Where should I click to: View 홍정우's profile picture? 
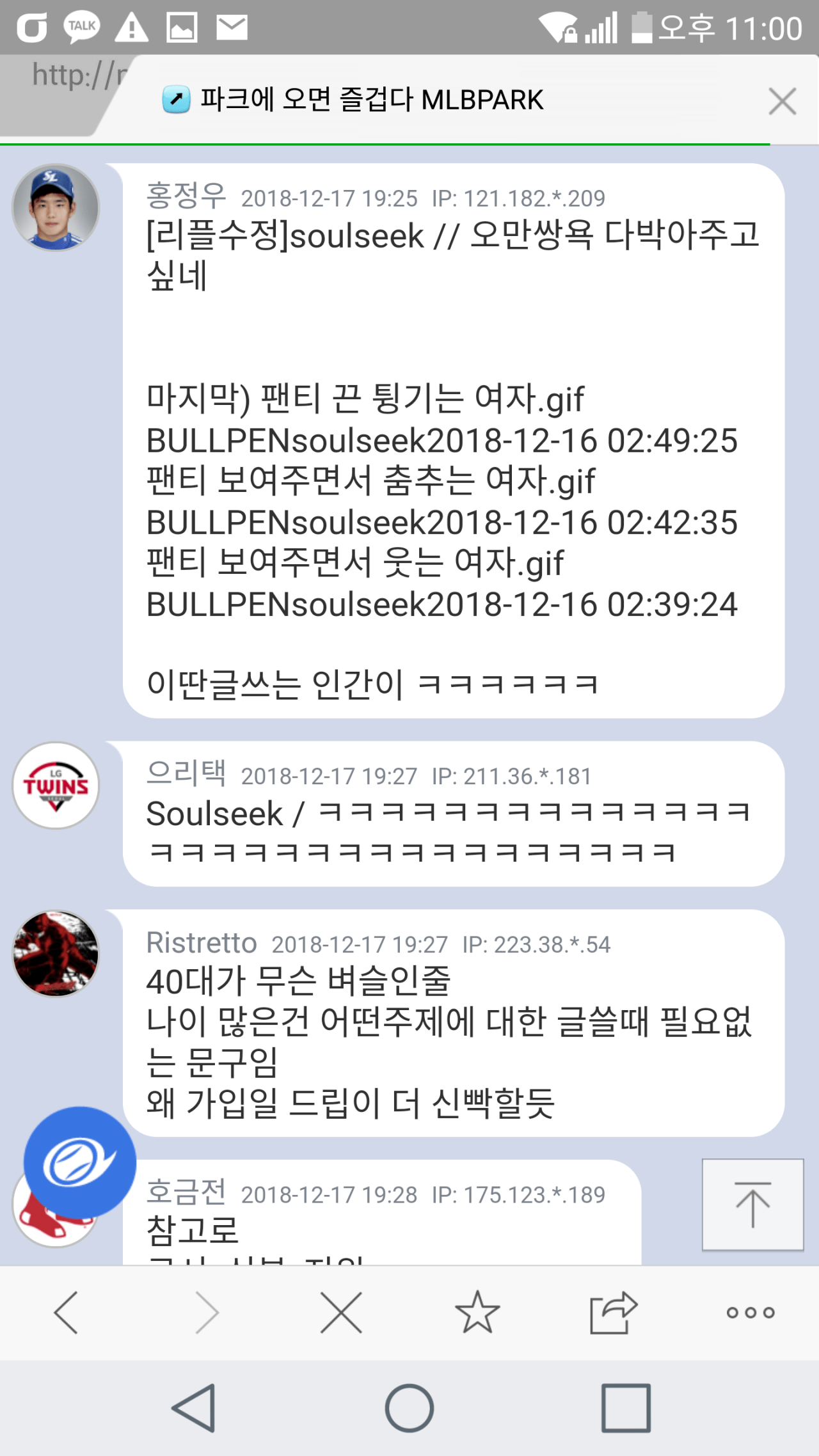click(x=56, y=208)
